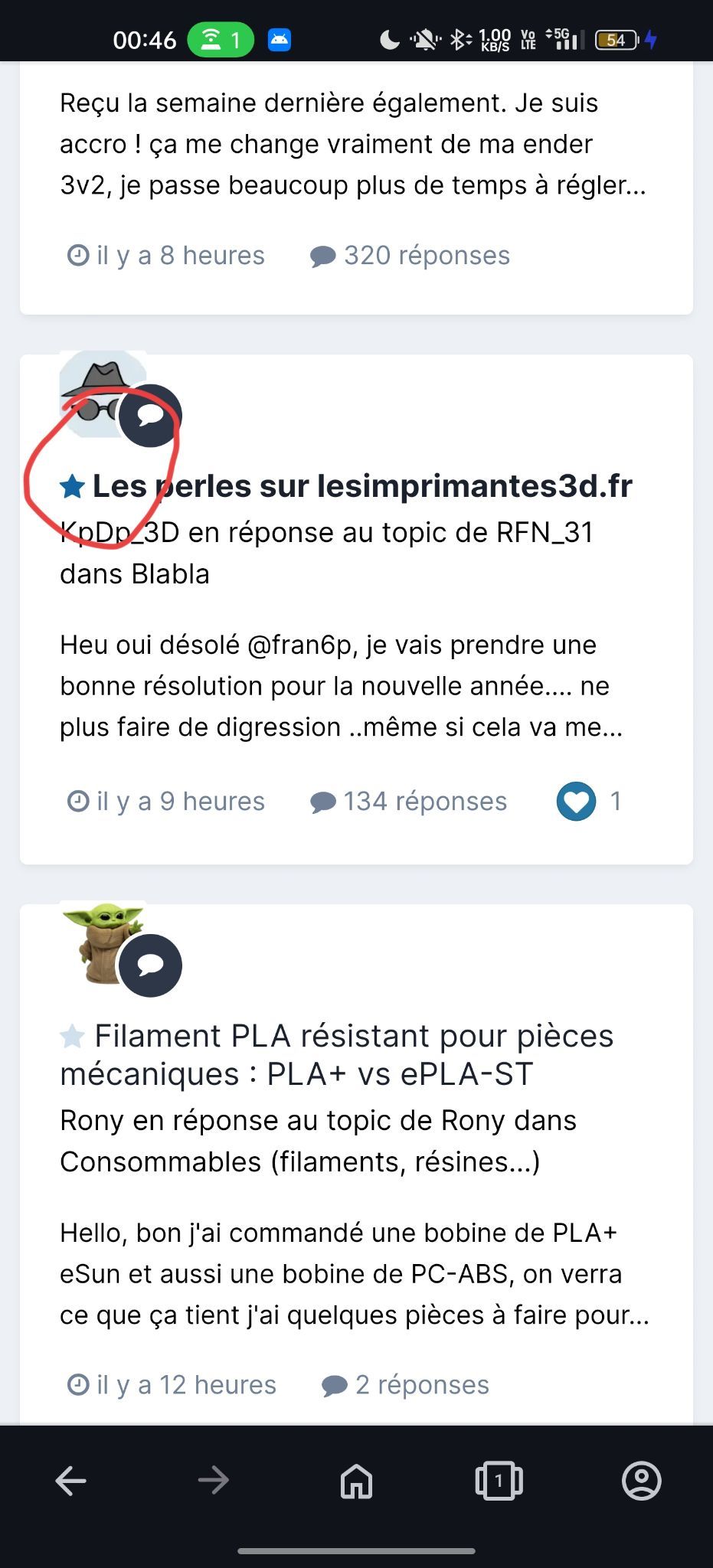Open the browser tabs switcher

(x=499, y=1481)
